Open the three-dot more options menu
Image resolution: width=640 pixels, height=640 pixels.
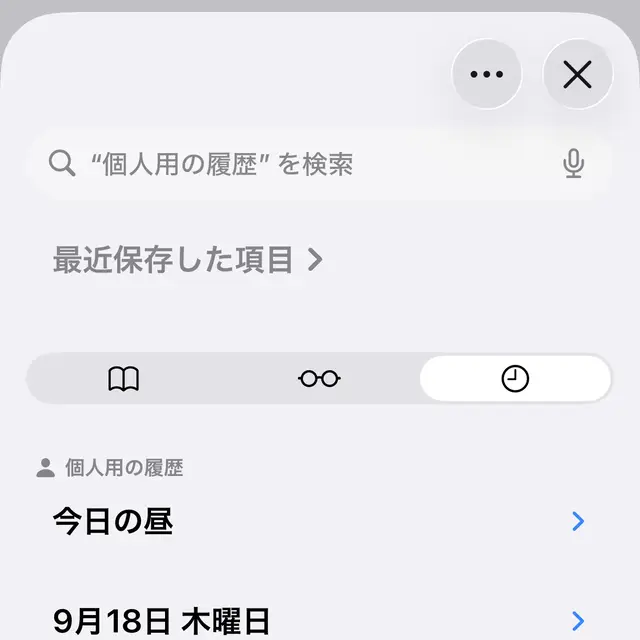tap(486, 75)
